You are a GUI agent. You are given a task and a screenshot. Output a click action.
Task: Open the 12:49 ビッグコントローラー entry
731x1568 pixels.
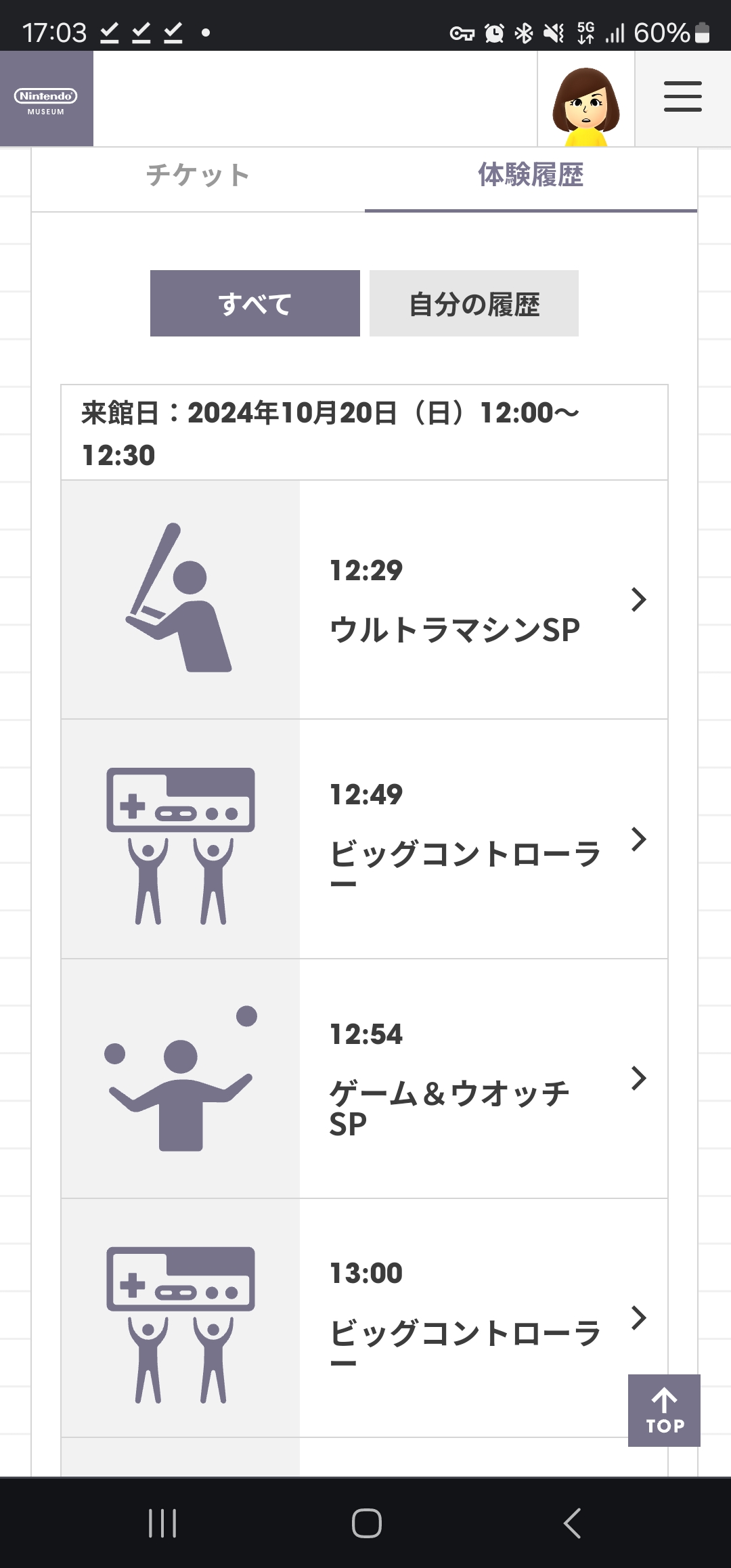tap(364, 840)
